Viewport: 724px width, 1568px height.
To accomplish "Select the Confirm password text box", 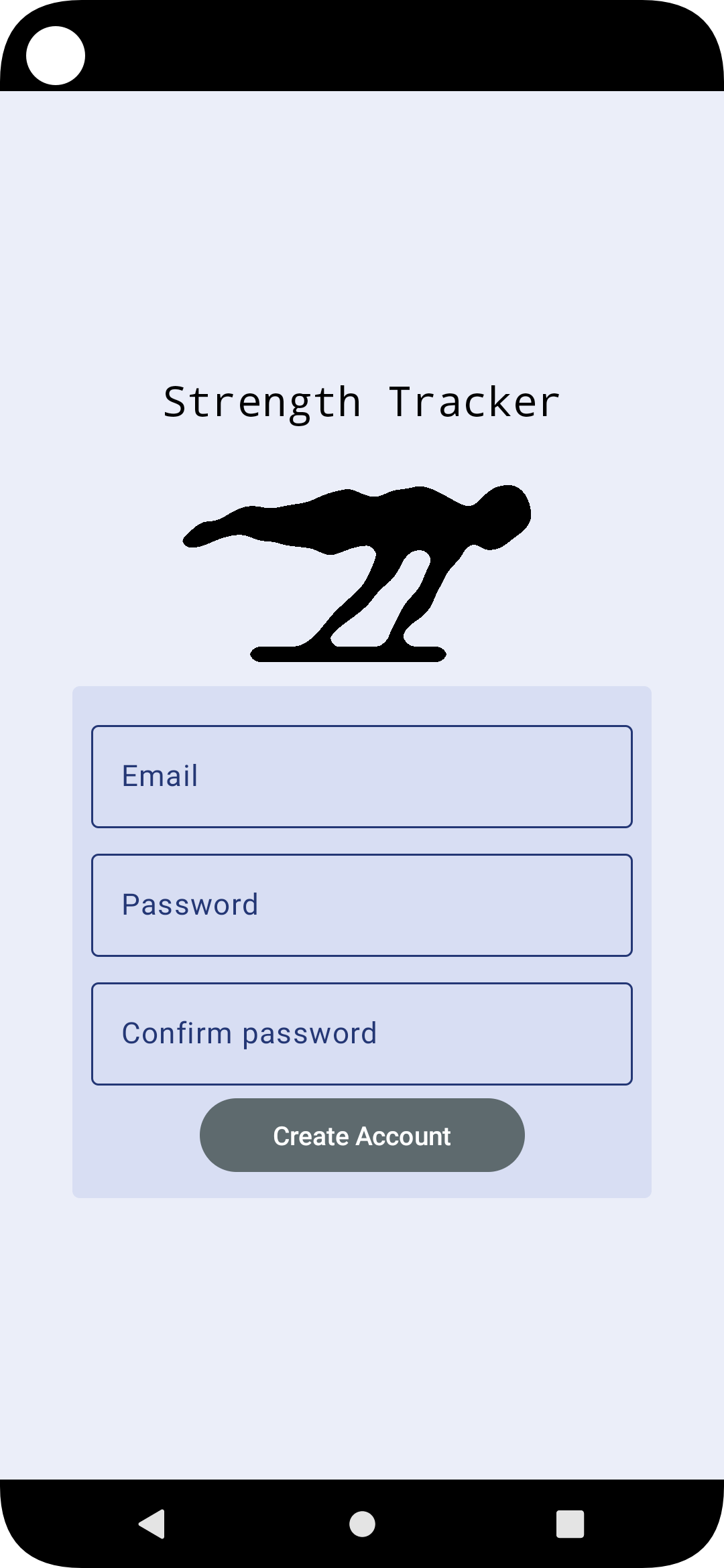I will tap(361, 1033).
